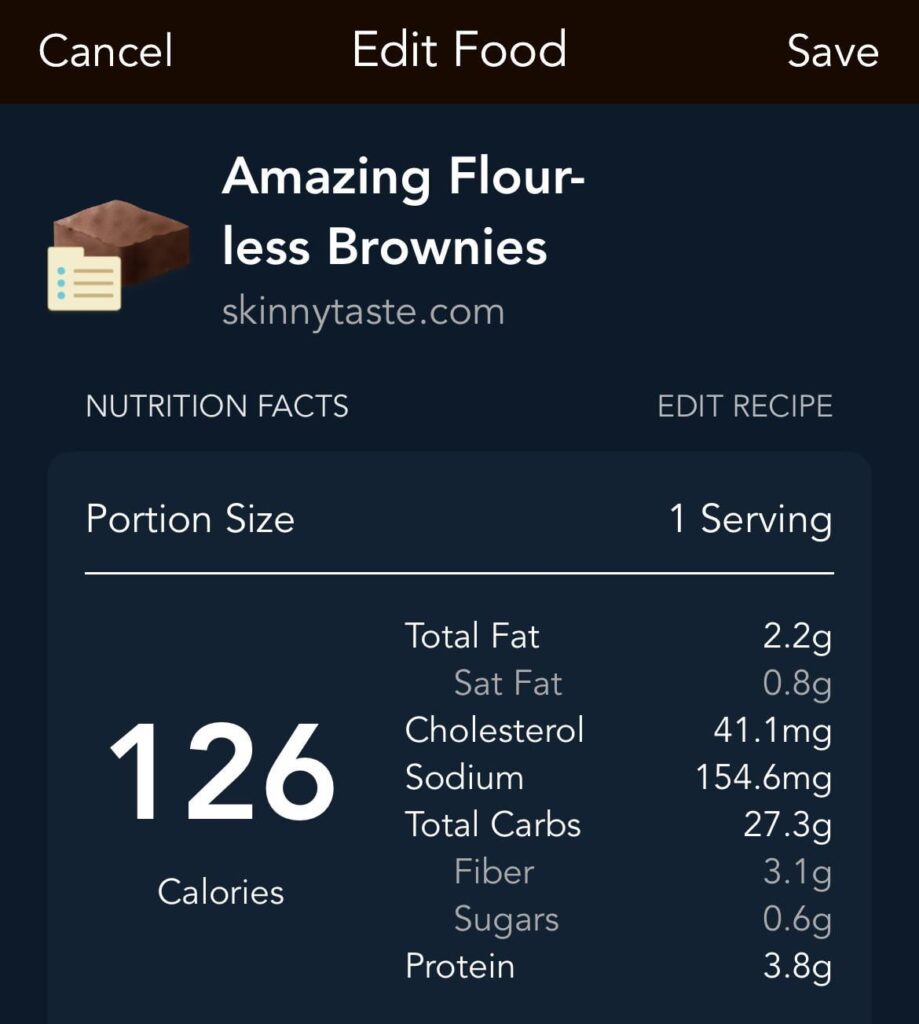Select the Amazing Flourless Brownies title
919x1024 pixels.
404,212
